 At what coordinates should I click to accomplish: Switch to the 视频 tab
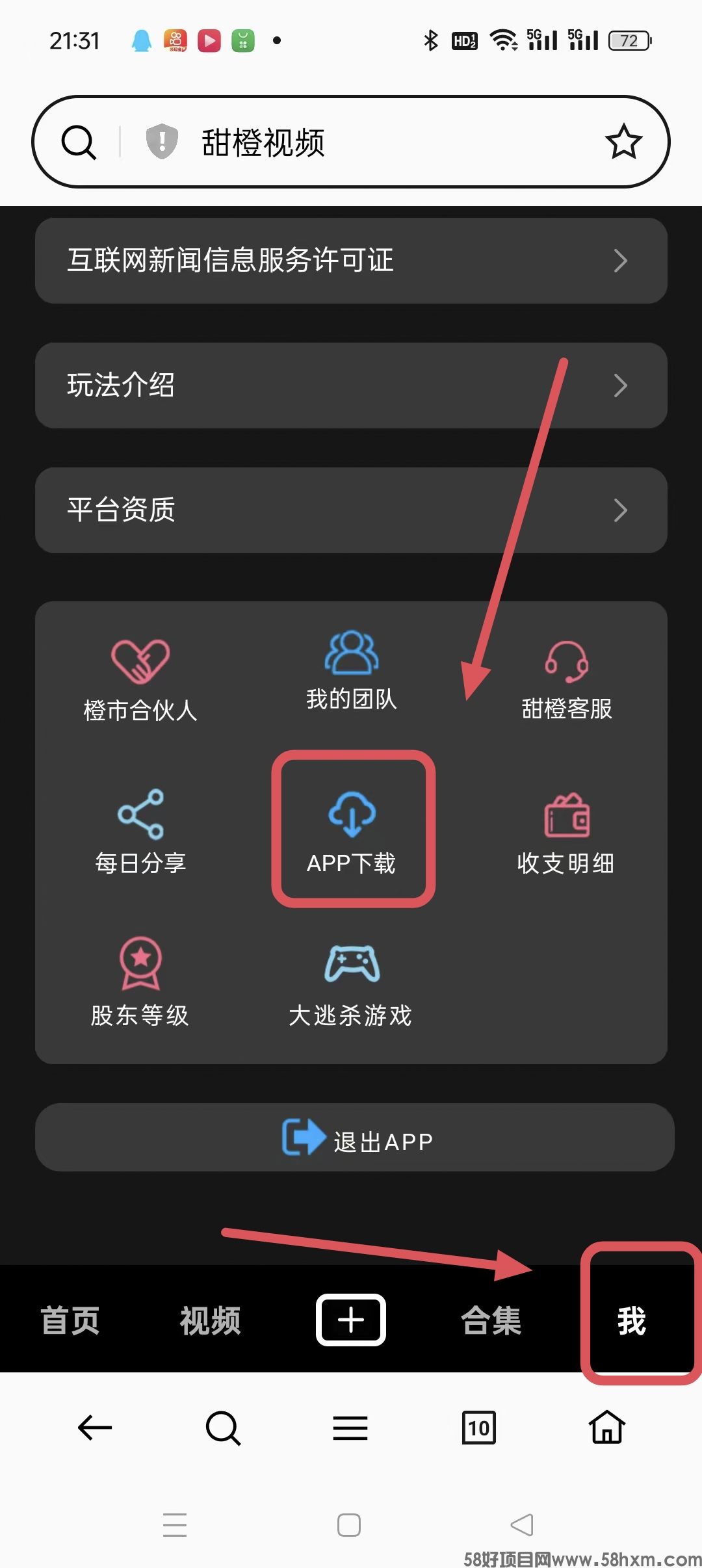[211, 1321]
